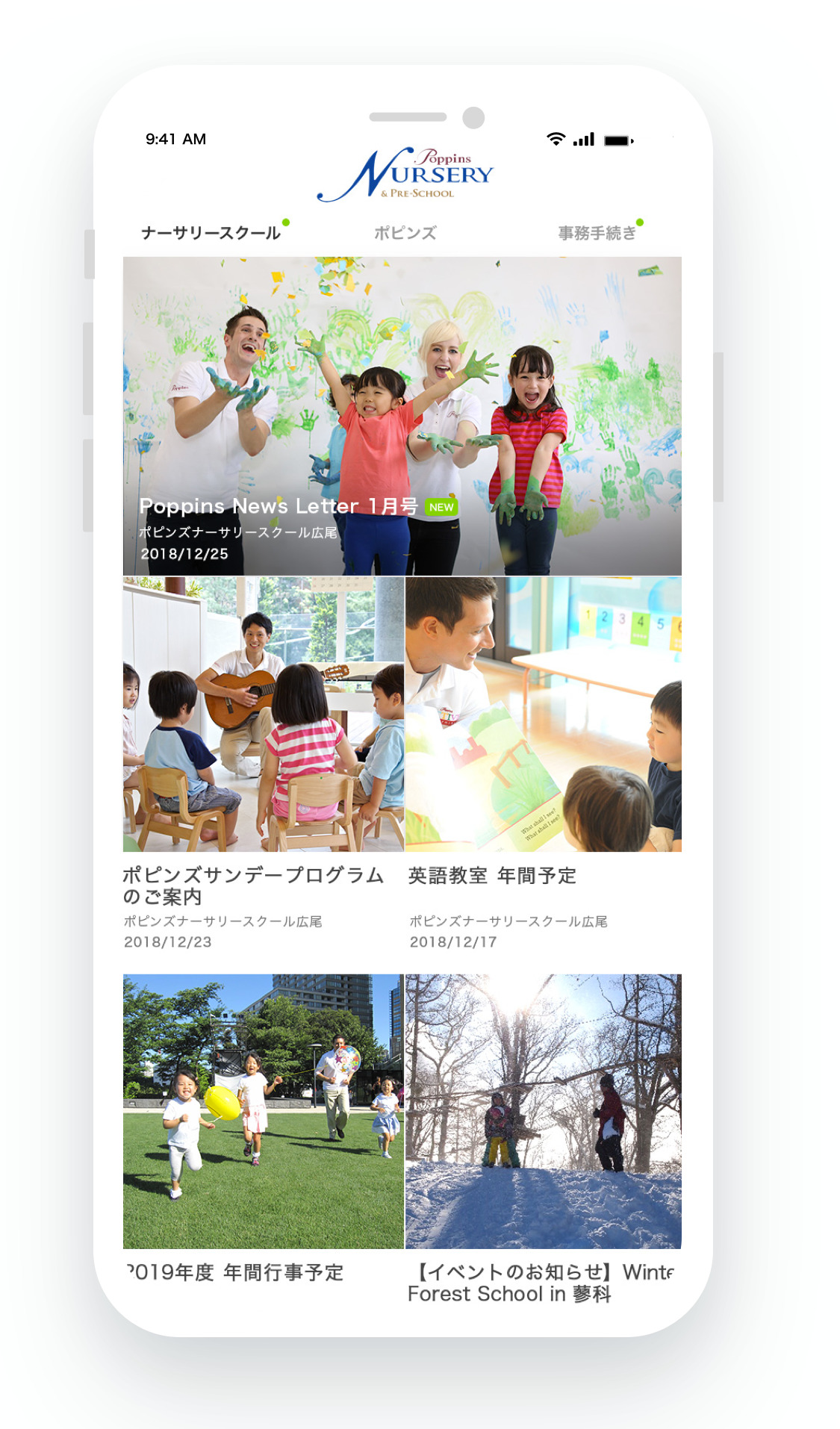The width and height of the screenshot is (840, 1429).
Task: View the 英語教室 年間予定 post
Action: click(543, 754)
